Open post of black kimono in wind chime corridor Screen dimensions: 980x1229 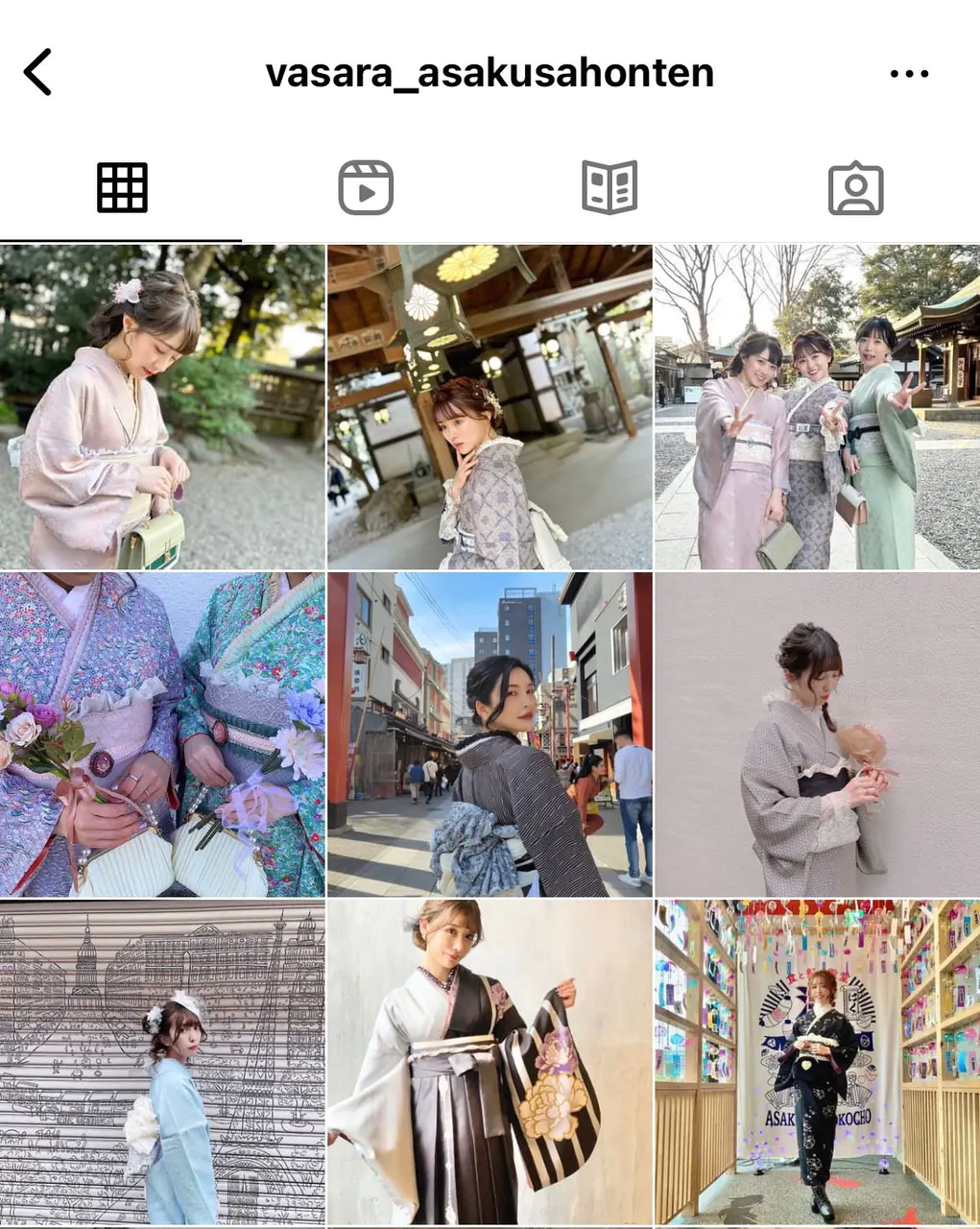point(817,1062)
